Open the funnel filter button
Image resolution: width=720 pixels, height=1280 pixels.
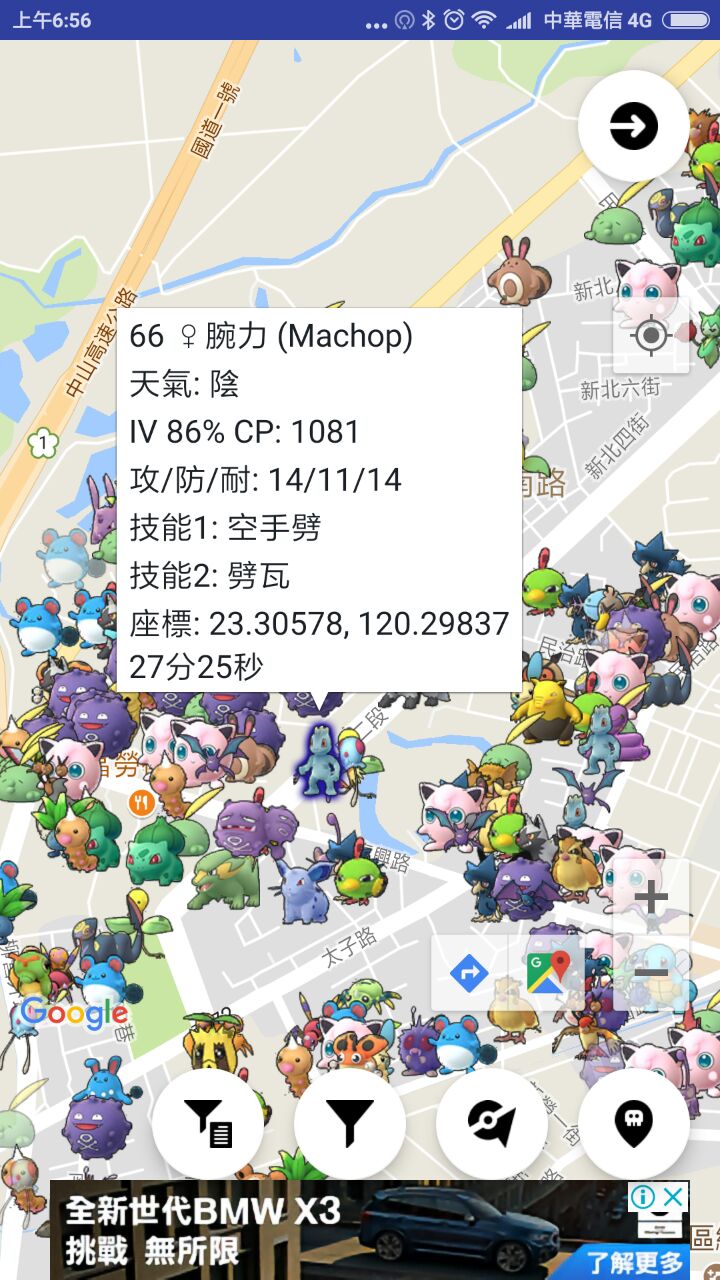coord(349,1124)
